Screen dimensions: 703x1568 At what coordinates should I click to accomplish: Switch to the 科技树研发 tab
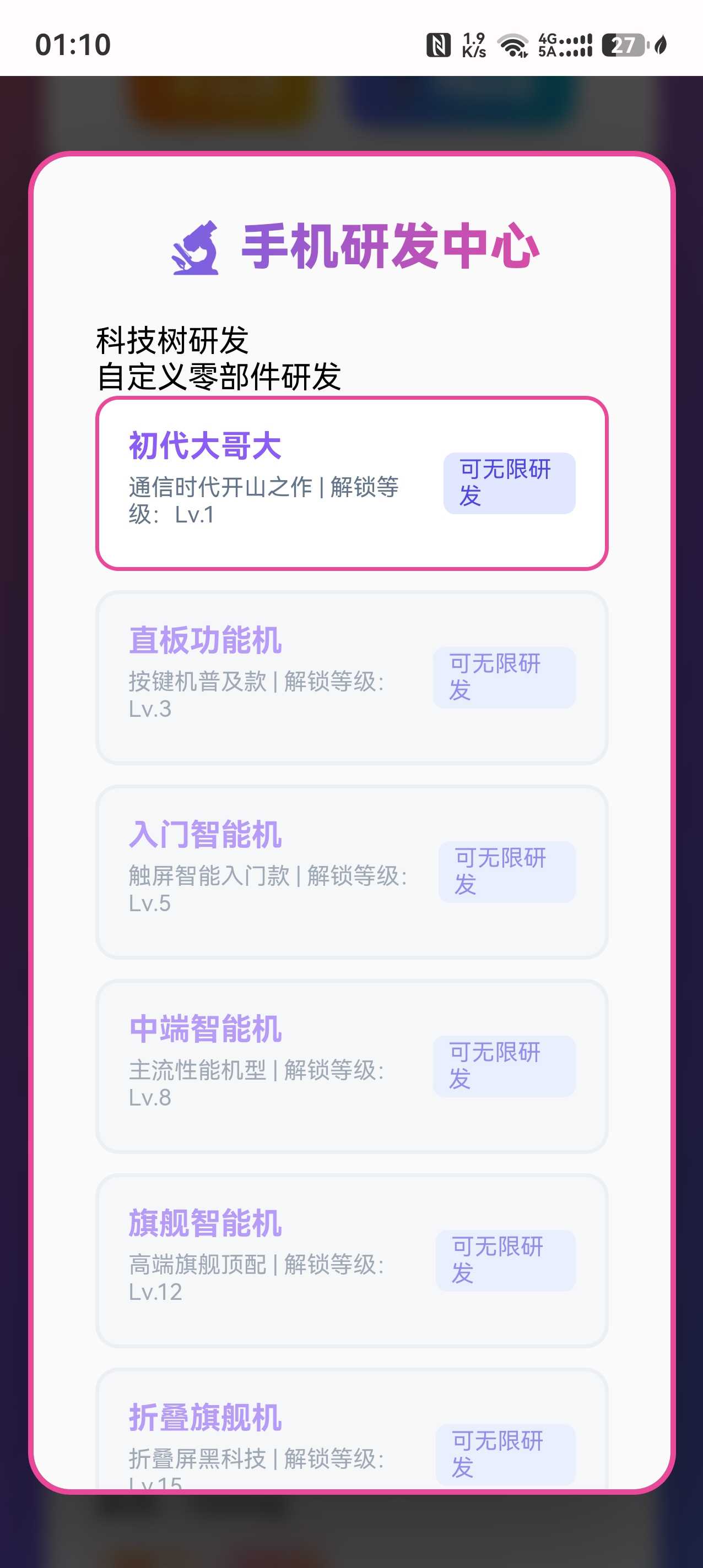(x=172, y=341)
